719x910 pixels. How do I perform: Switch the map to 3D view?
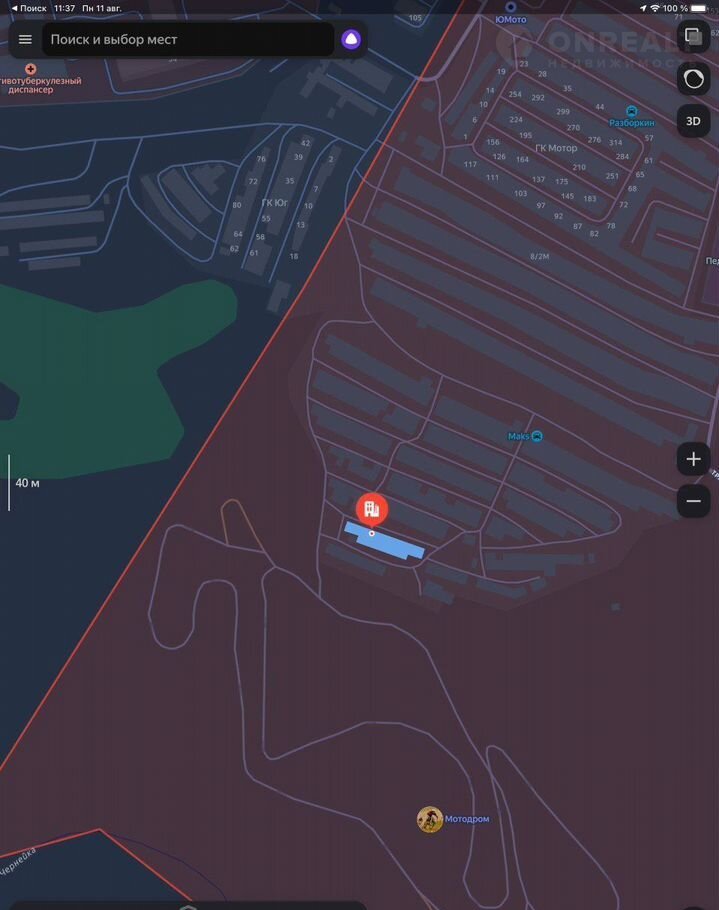click(x=693, y=121)
